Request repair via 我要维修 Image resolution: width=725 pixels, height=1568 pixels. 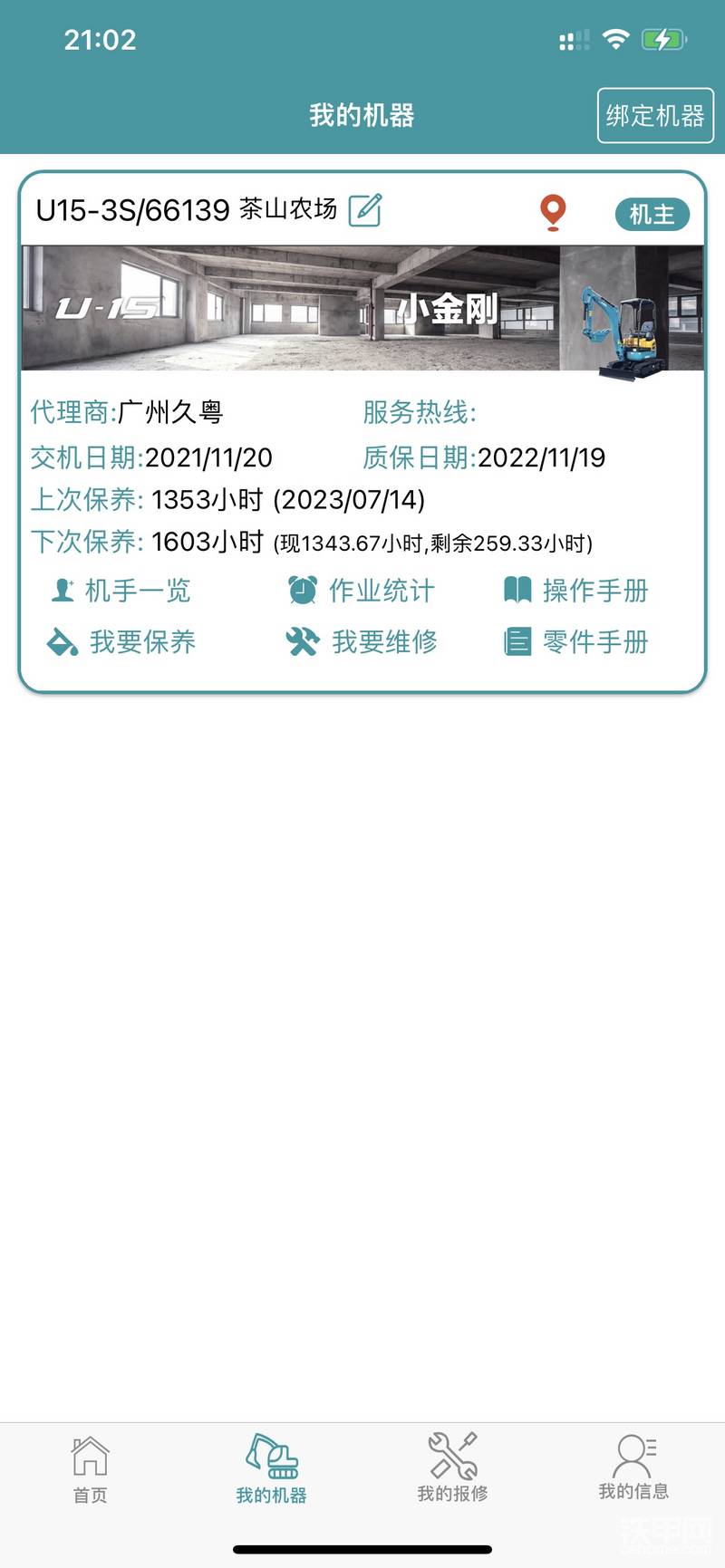(x=361, y=642)
